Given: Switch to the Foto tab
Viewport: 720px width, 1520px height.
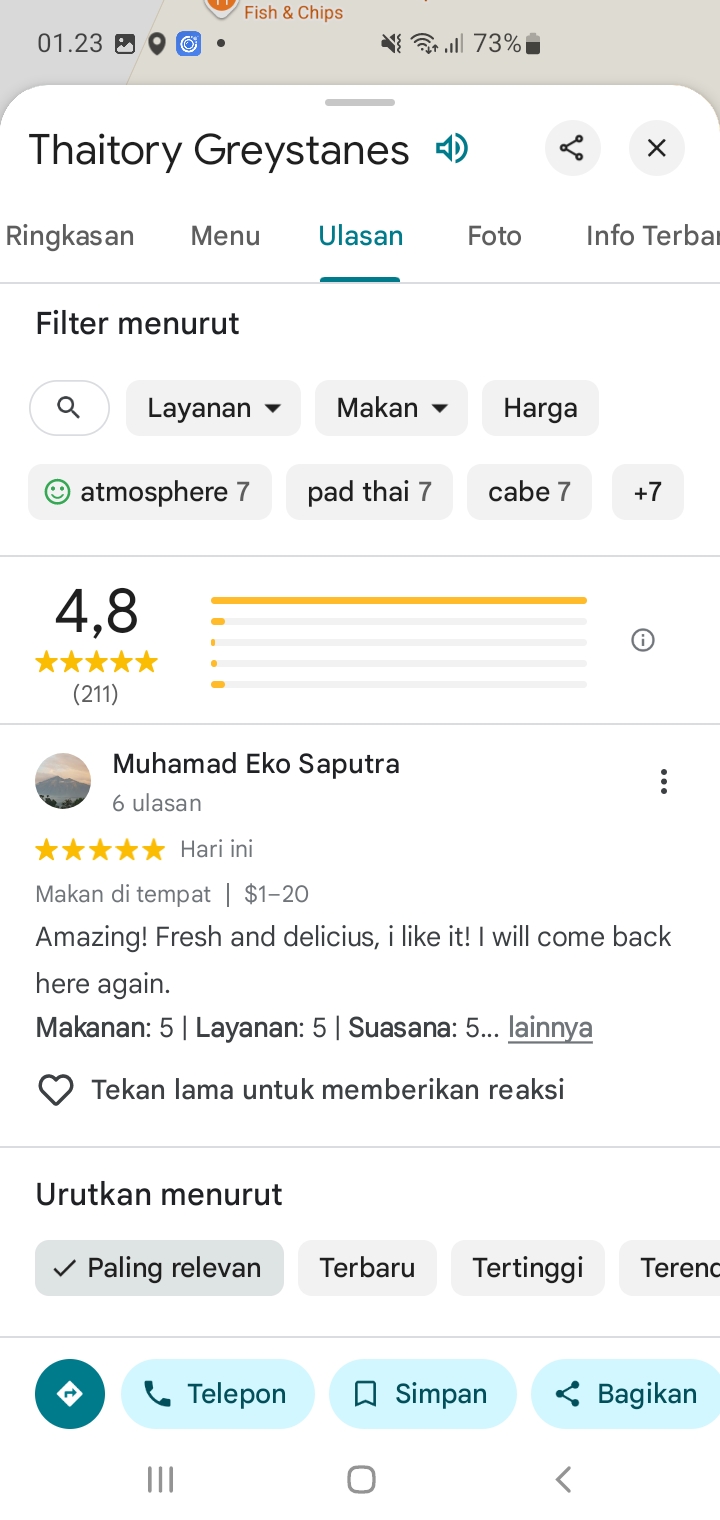Looking at the screenshot, I should click(x=494, y=236).
